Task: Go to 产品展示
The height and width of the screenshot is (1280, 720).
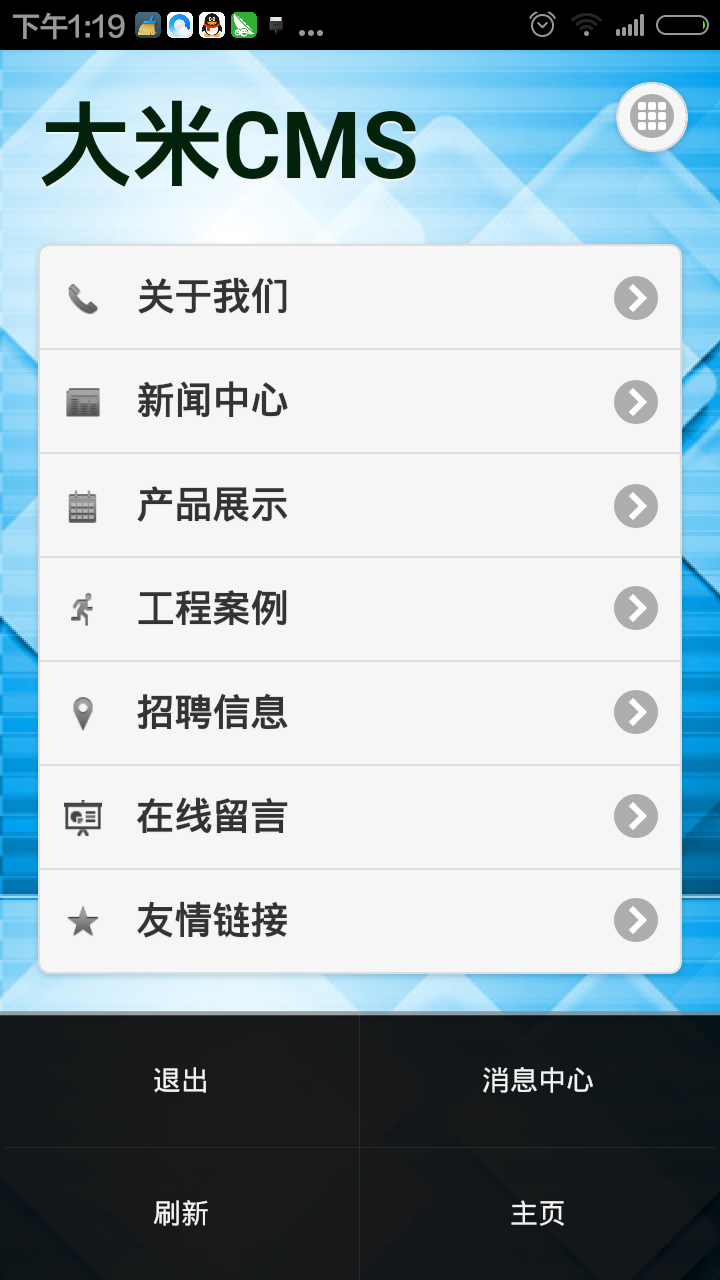Action: 360,506
